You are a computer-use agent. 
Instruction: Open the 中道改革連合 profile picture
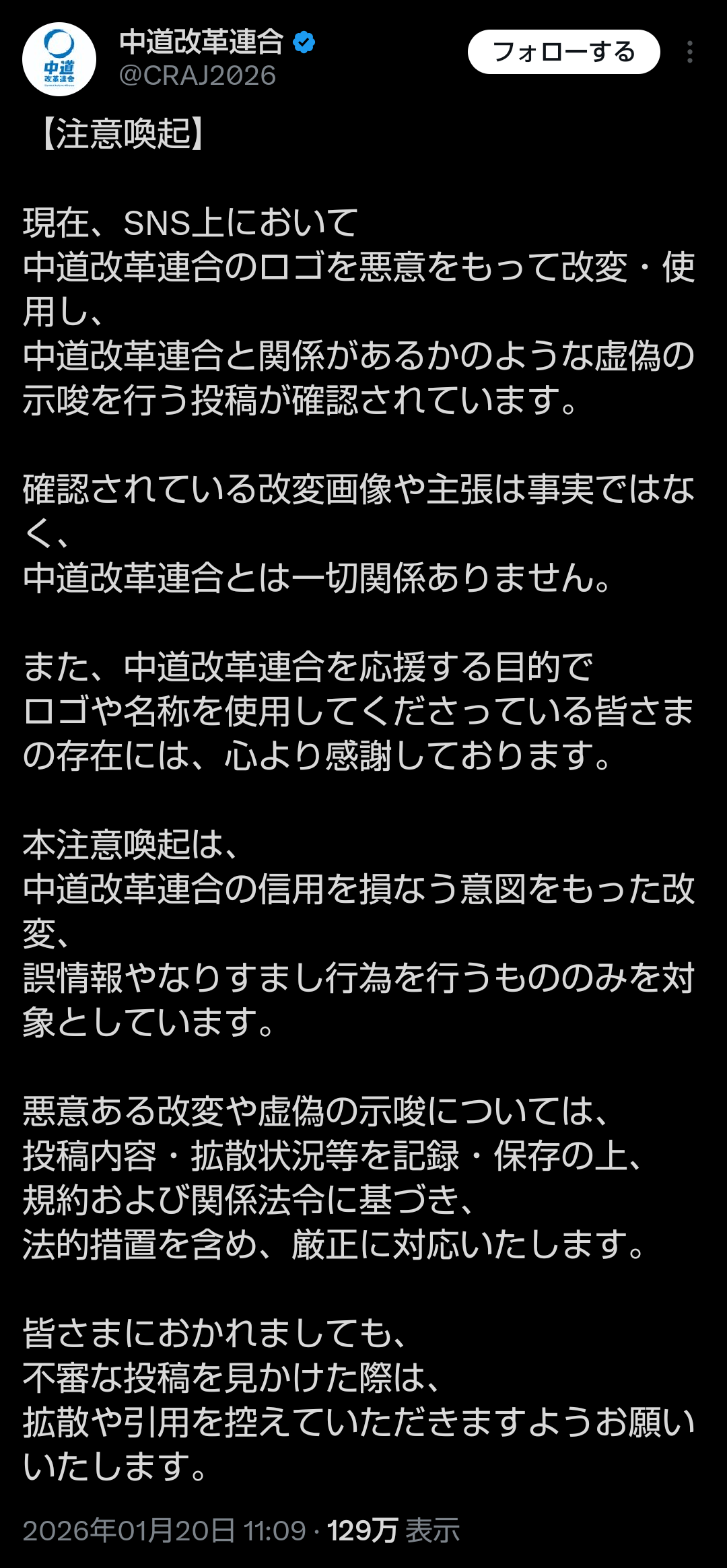click(x=59, y=59)
